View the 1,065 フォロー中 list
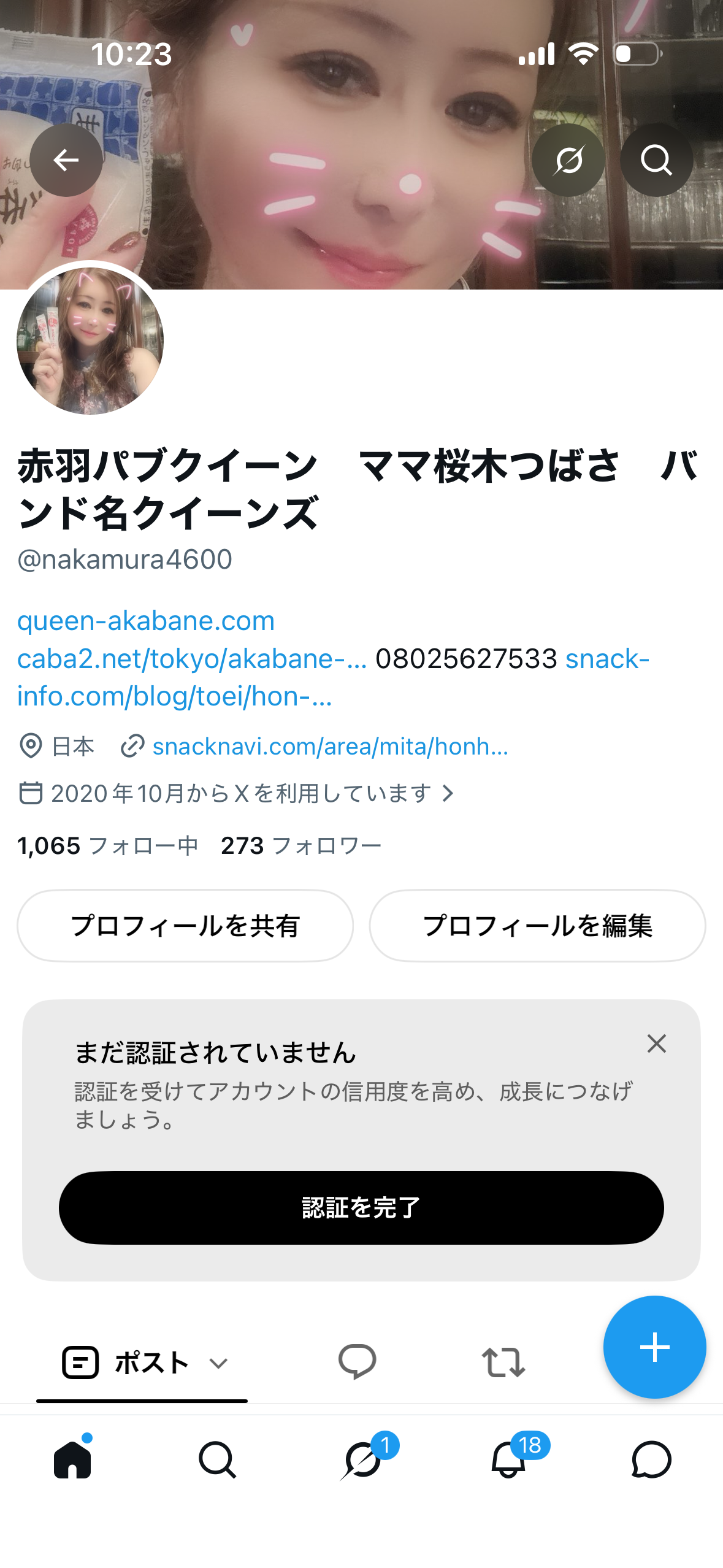This screenshot has height=1568, width=723. point(108,846)
